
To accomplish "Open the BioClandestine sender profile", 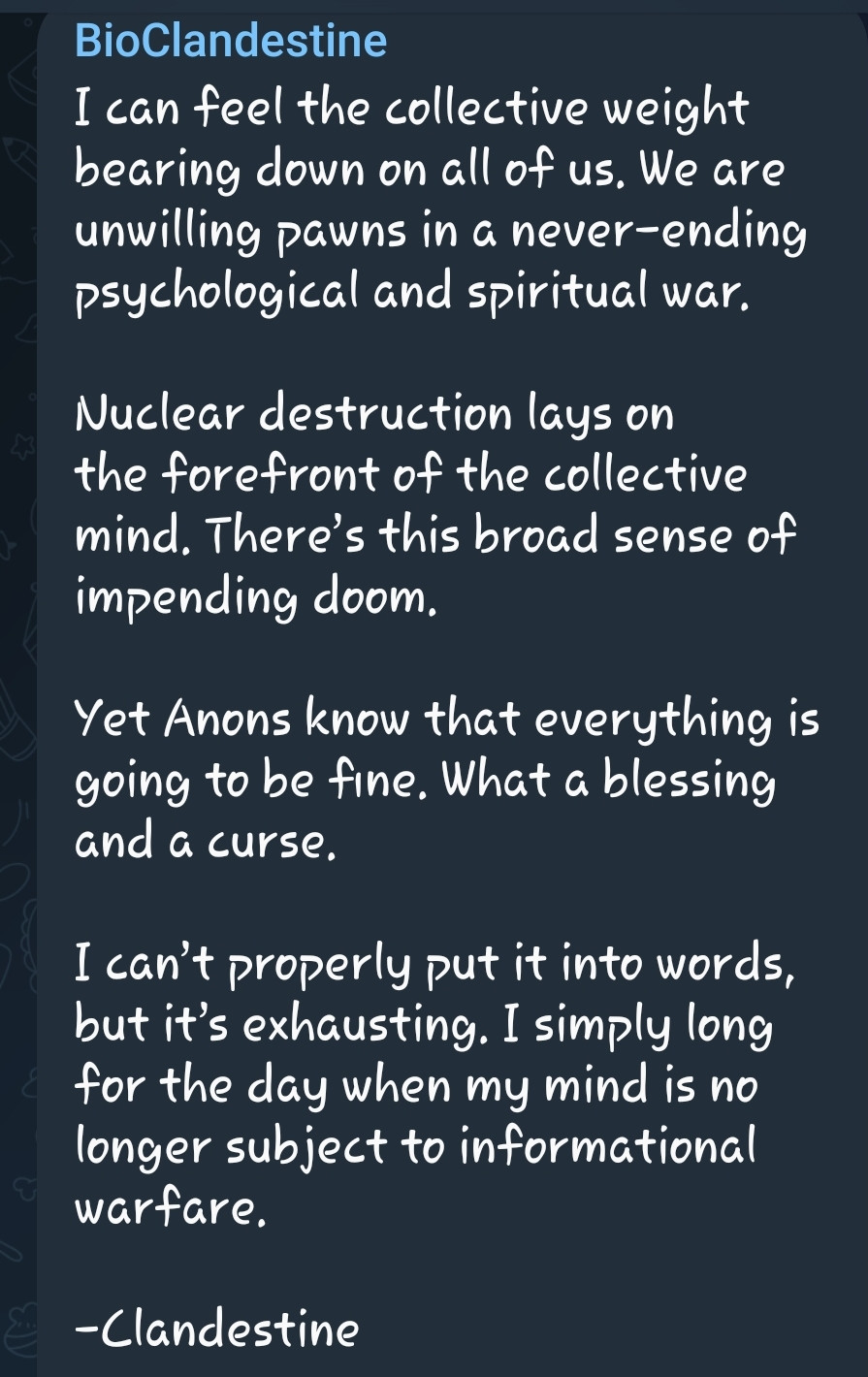I will point(231,41).
